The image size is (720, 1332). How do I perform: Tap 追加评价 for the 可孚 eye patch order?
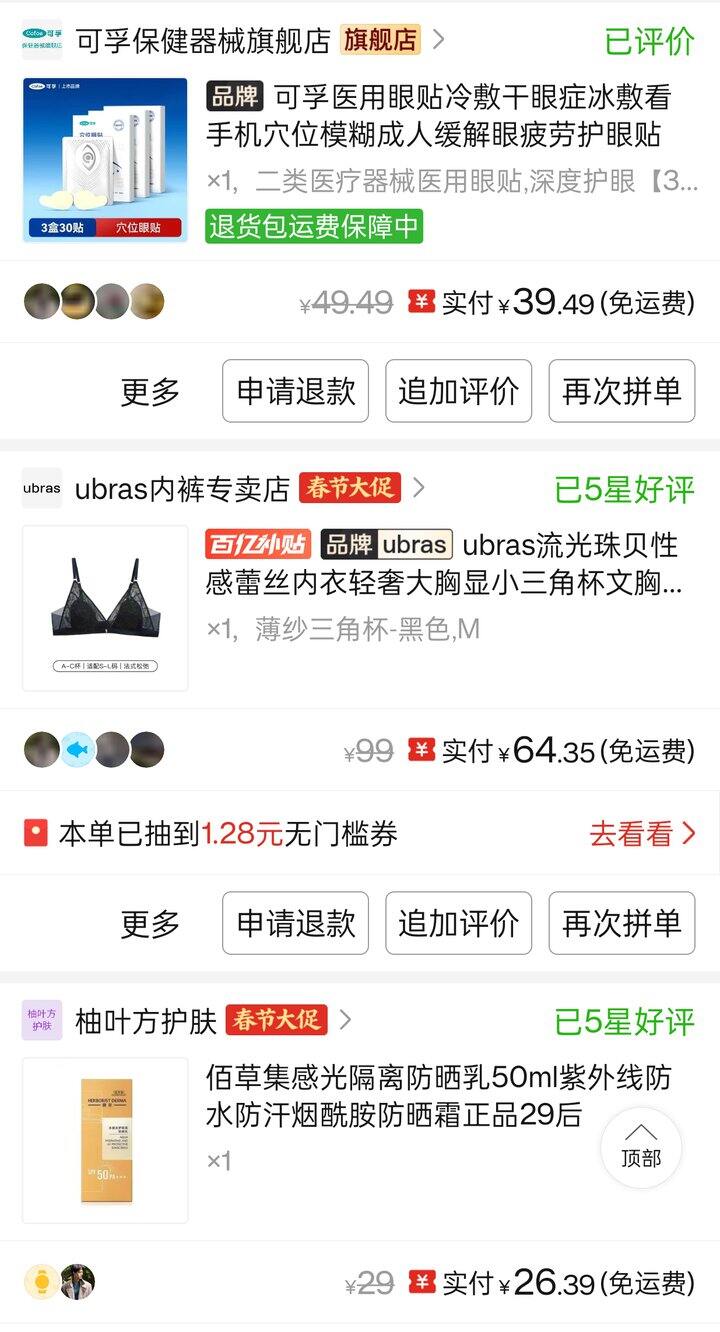point(458,392)
